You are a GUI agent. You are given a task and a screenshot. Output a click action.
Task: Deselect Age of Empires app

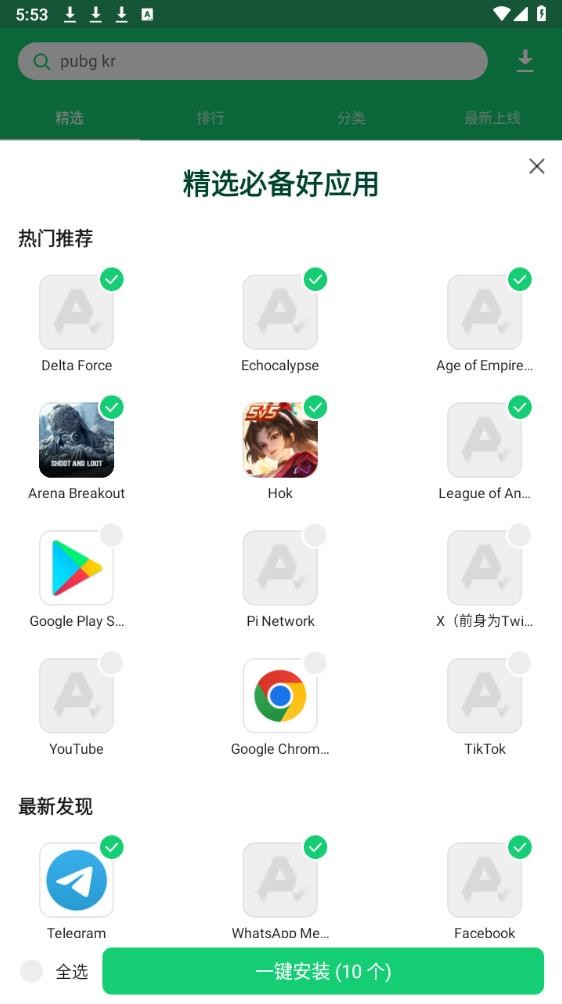tap(519, 279)
